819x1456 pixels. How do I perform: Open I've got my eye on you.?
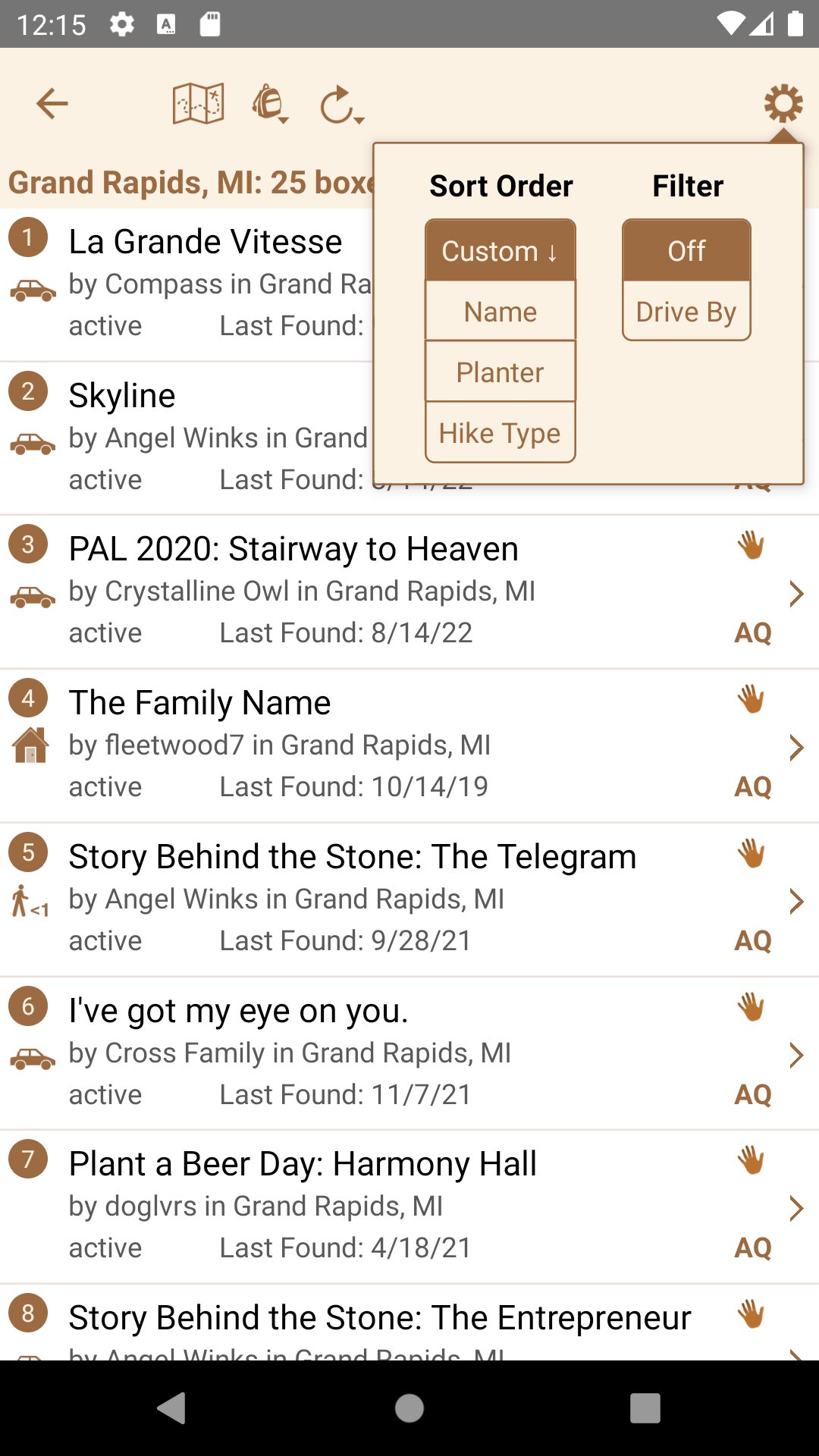409,1054
